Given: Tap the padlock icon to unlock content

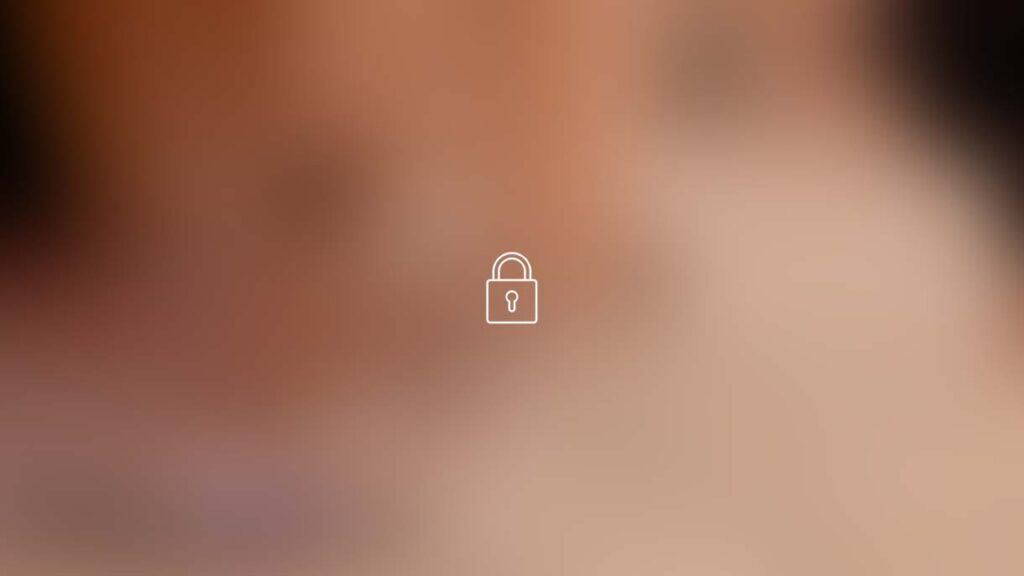Looking at the screenshot, I should [511, 289].
